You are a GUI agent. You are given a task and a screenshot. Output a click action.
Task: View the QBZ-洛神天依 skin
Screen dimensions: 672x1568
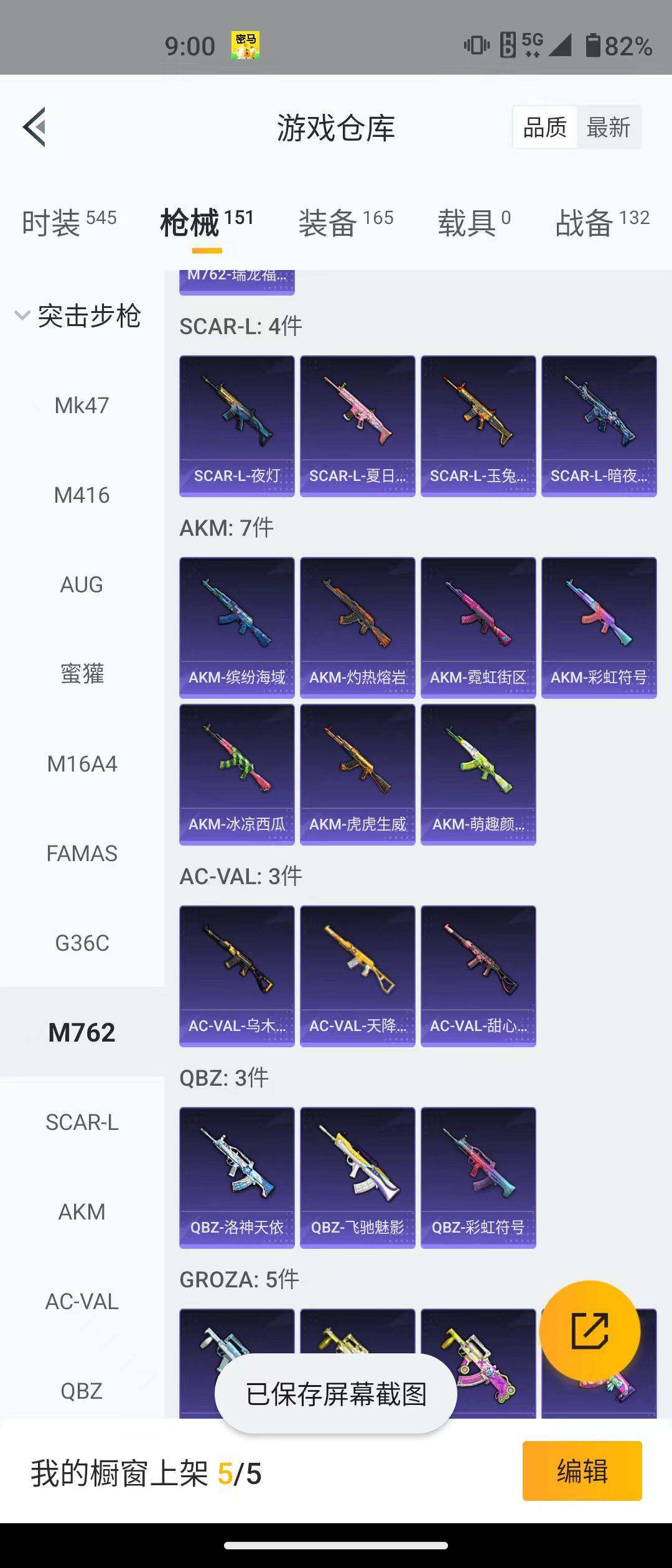click(x=236, y=1177)
